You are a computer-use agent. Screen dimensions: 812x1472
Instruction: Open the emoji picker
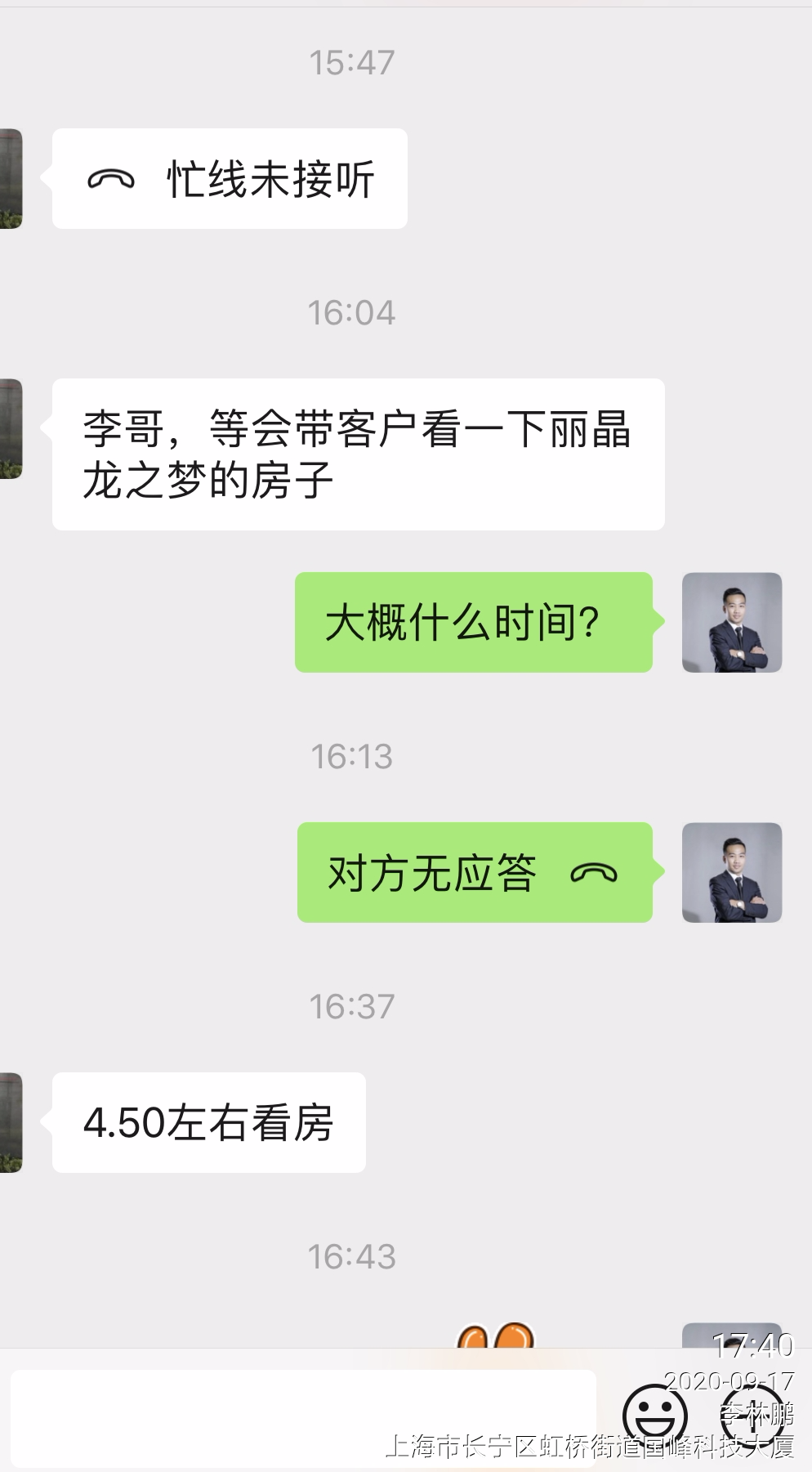click(x=654, y=1416)
